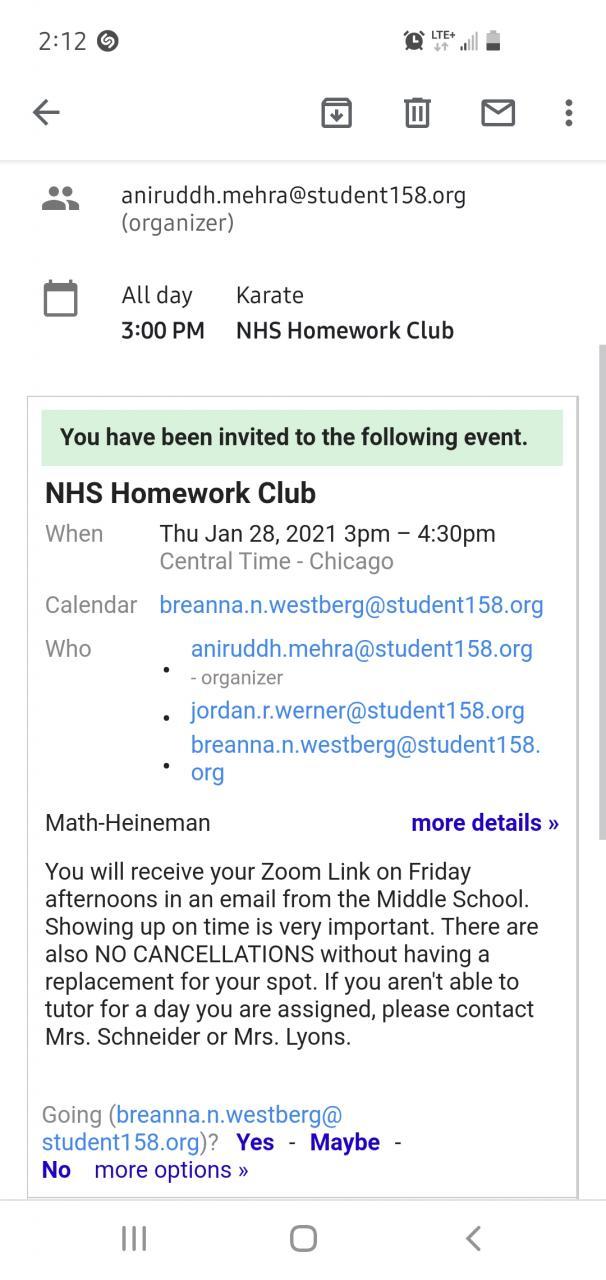606x1280 pixels.
Task: Delete this email
Action: pyautogui.click(x=417, y=113)
